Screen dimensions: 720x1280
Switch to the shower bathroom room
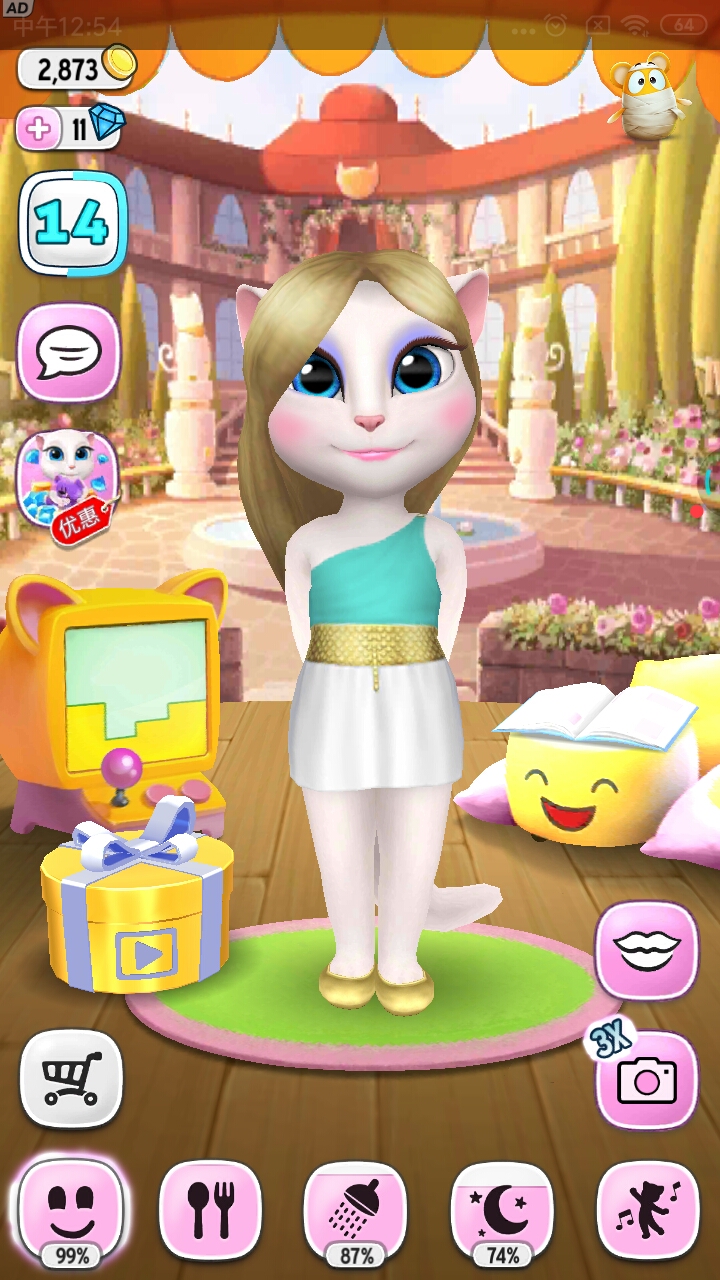[x=355, y=1207]
